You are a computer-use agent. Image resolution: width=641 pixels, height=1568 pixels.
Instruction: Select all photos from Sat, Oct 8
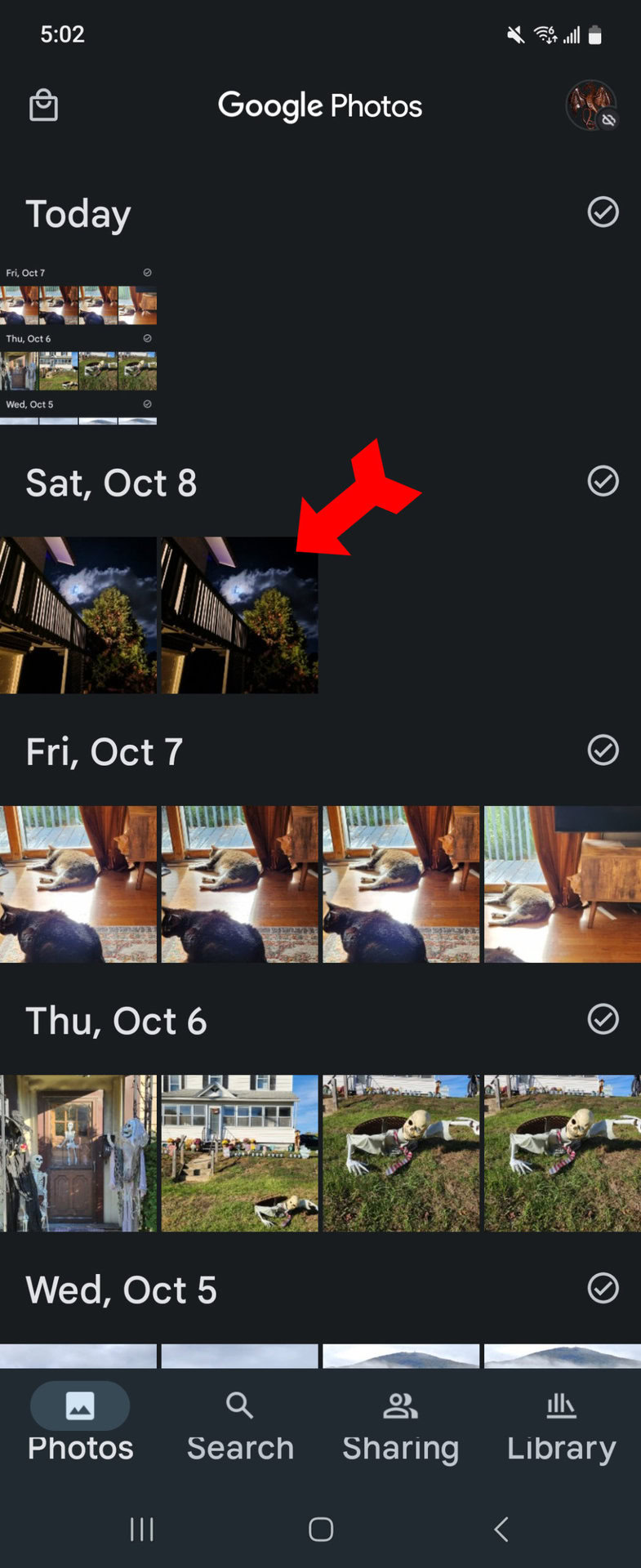pos(603,481)
